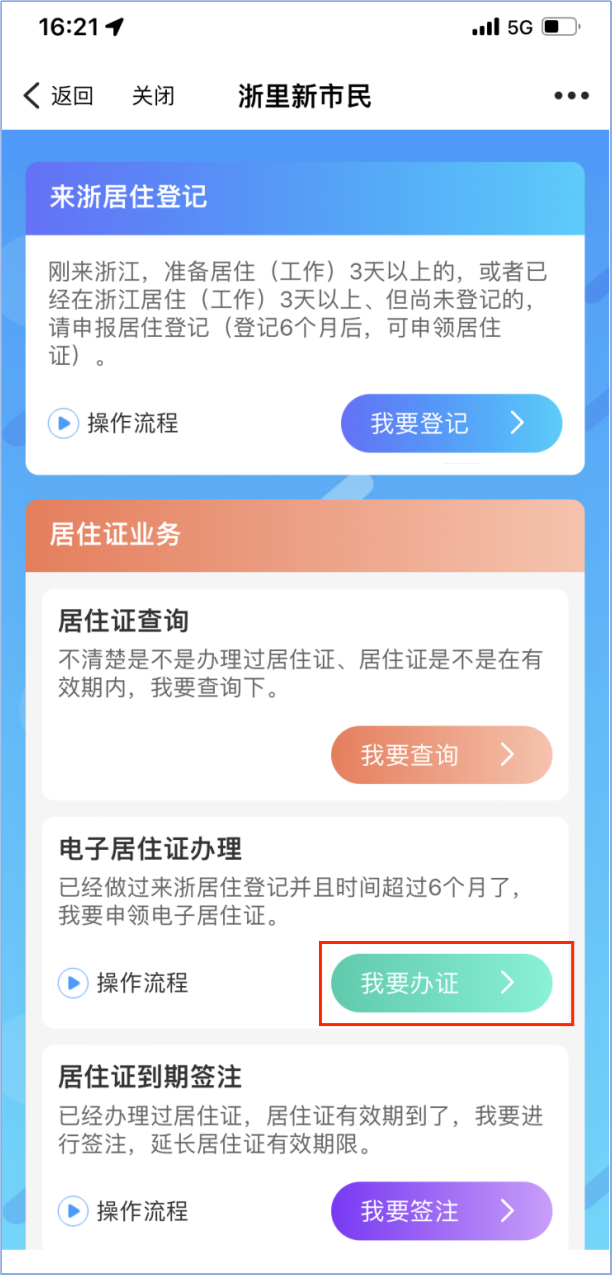
Task: Tap 我要登记 to register residence
Action: click(451, 423)
